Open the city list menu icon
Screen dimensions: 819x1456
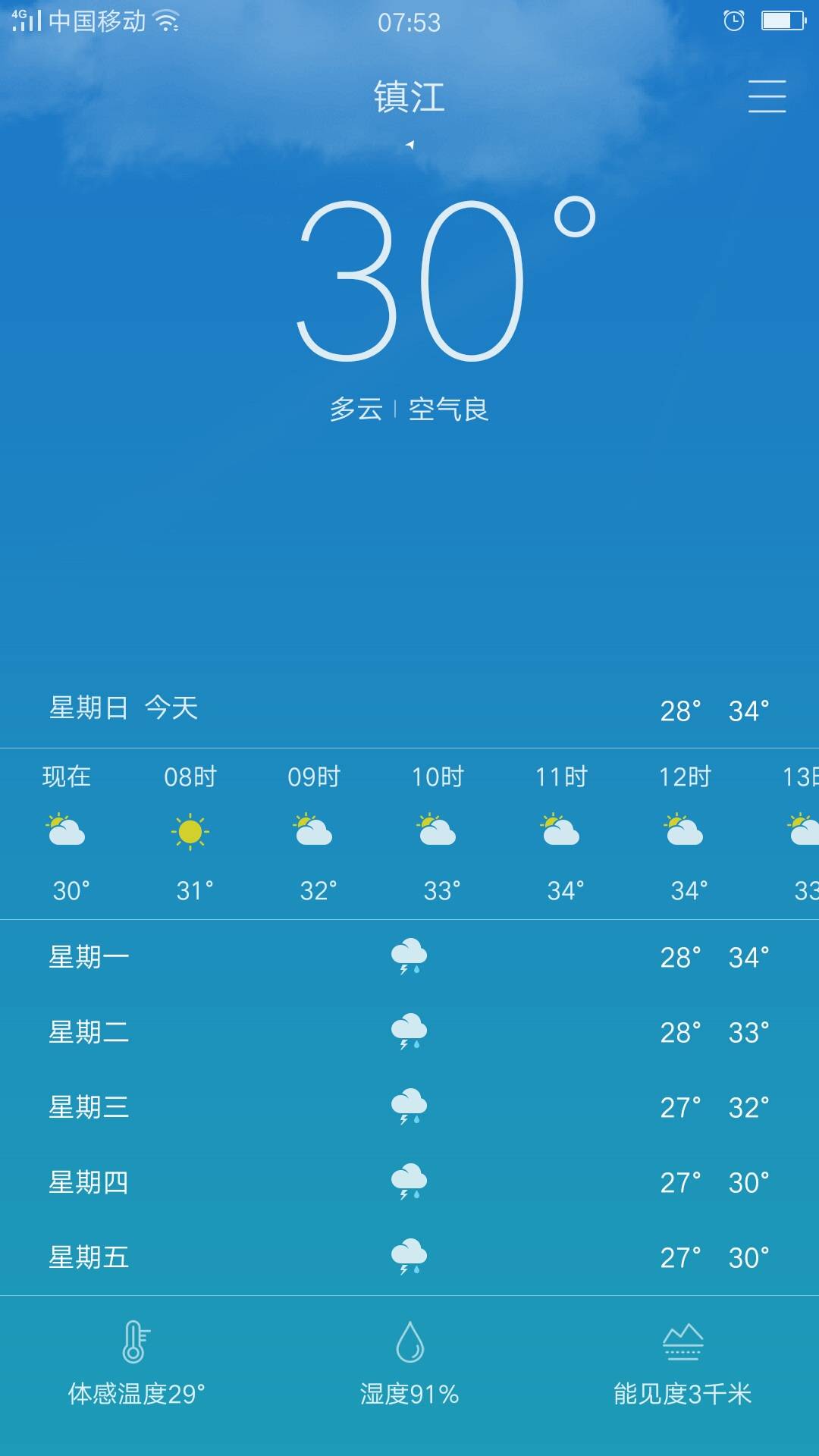point(767,96)
